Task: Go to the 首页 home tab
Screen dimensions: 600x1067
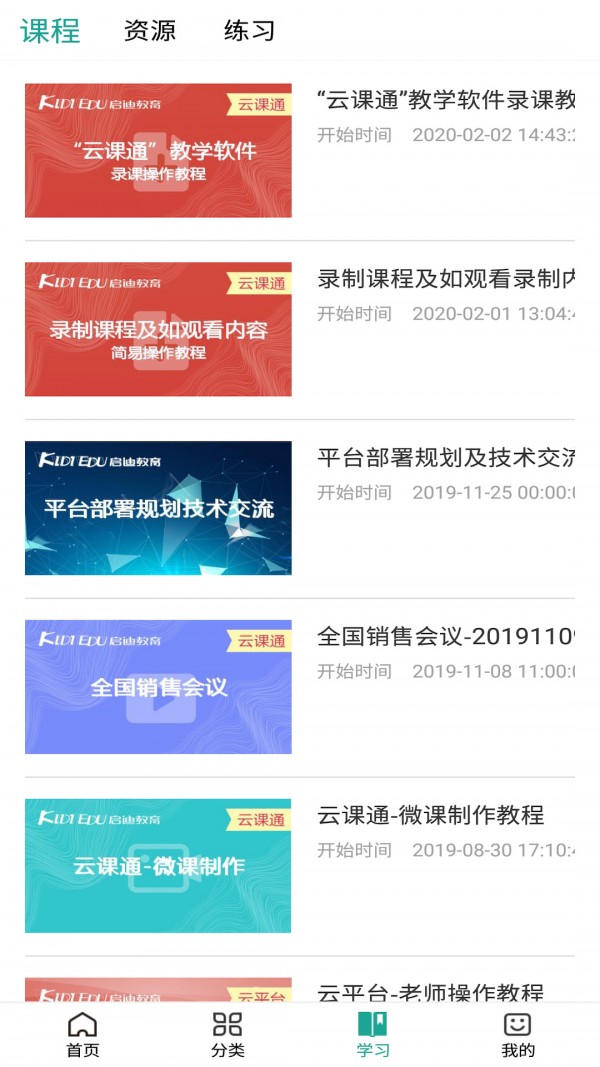Action: (x=82, y=1035)
